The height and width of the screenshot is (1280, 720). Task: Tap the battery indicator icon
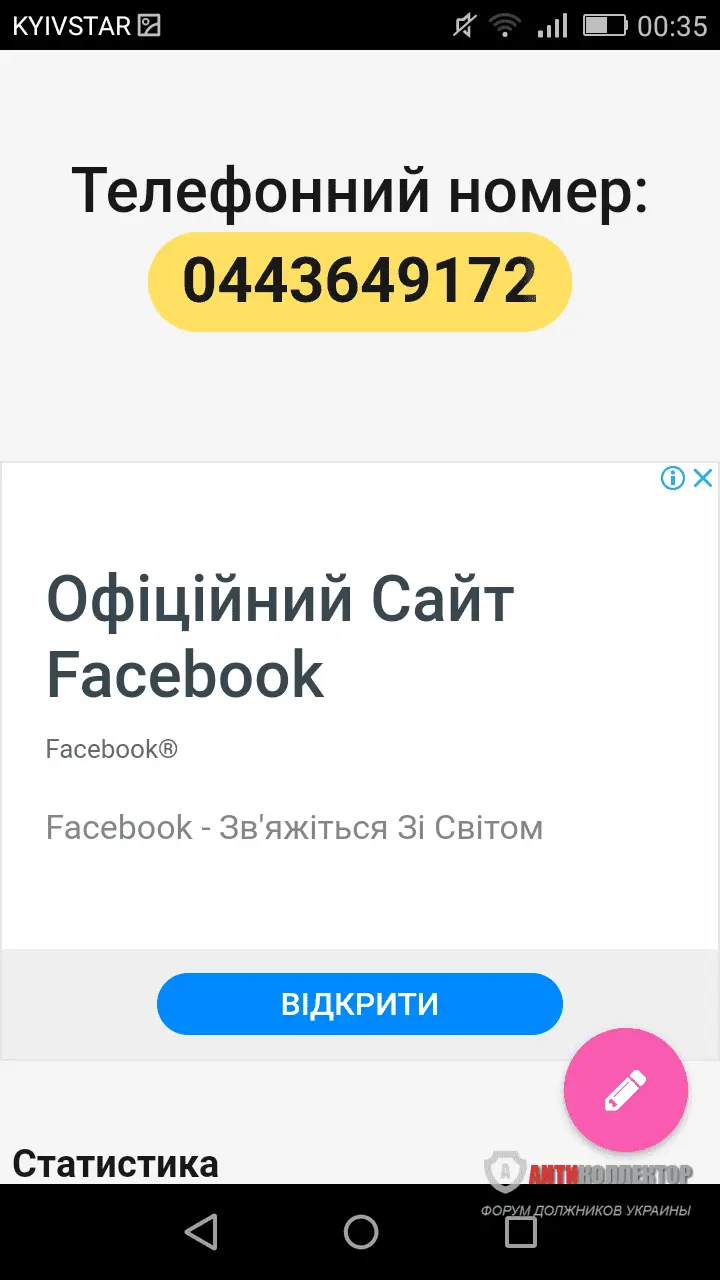click(604, 25)
